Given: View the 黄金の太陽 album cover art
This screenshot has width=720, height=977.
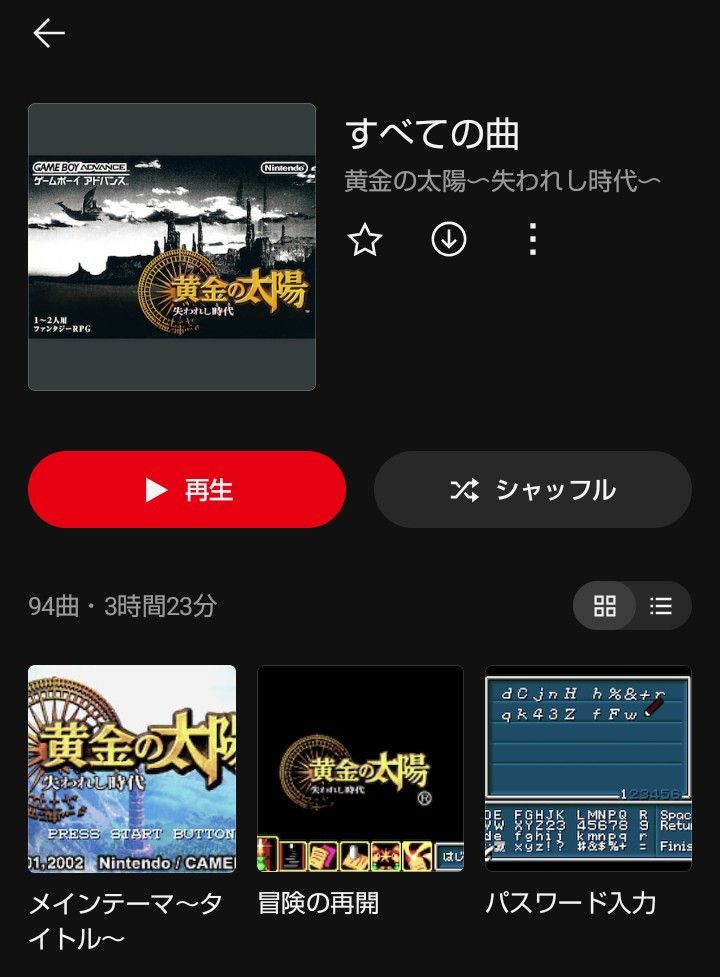Looking at the screenshot, I should click(172, 247).
